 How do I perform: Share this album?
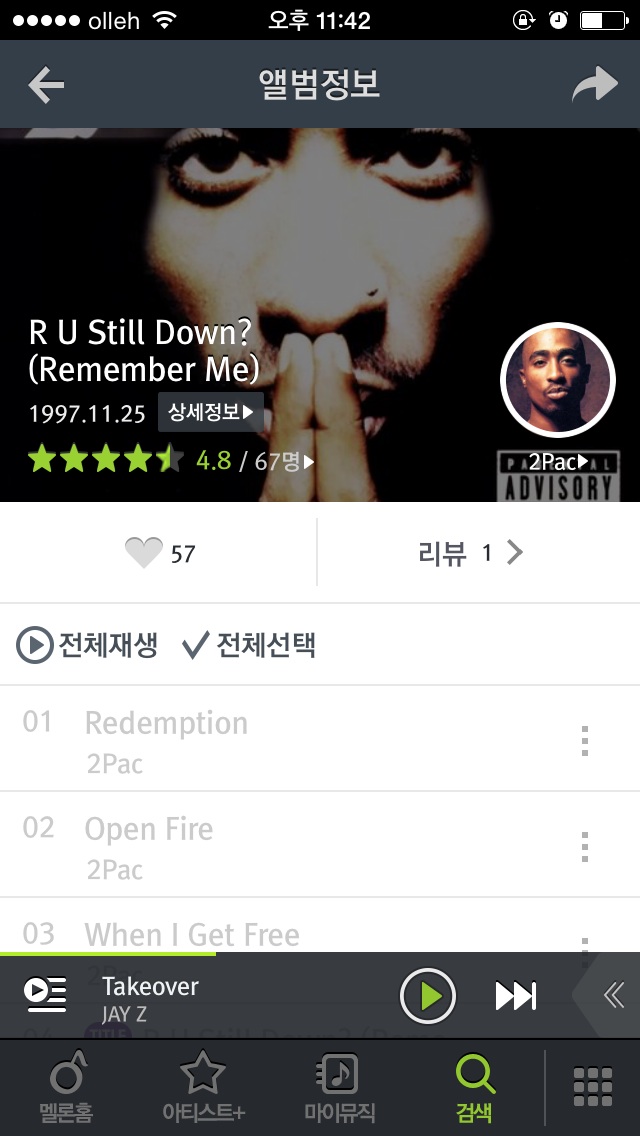pyautogui.click(x=595, y=85)
